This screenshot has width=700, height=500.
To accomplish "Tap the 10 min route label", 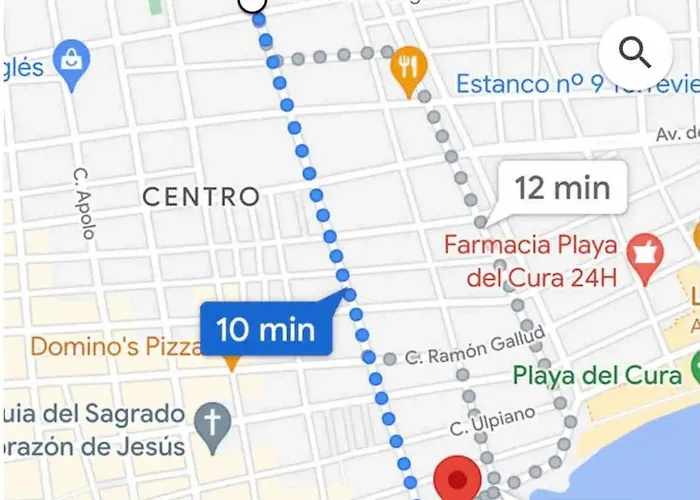I will [x=266, y=328].
